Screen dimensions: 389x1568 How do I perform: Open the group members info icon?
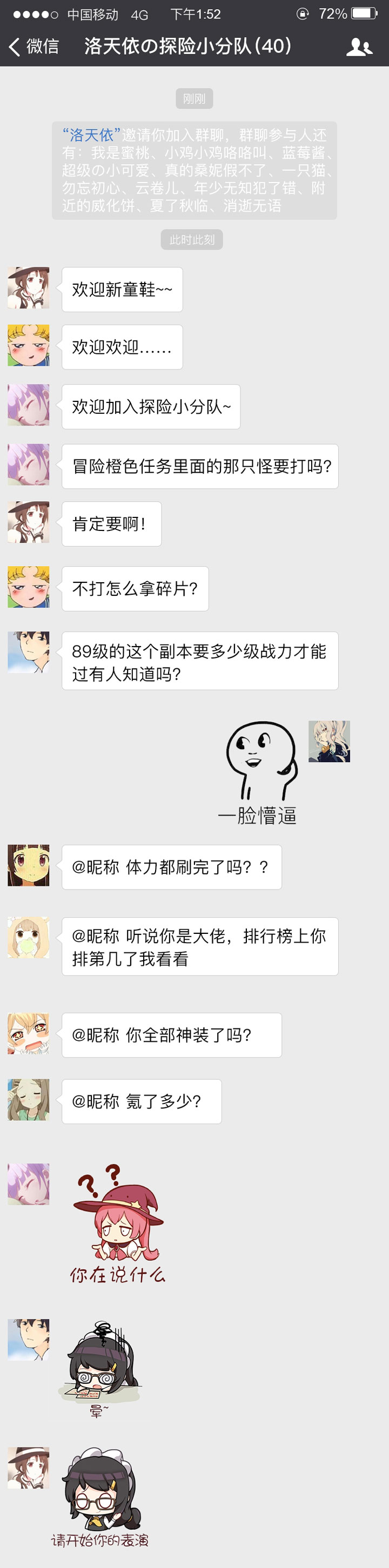(x=359, y=46)
